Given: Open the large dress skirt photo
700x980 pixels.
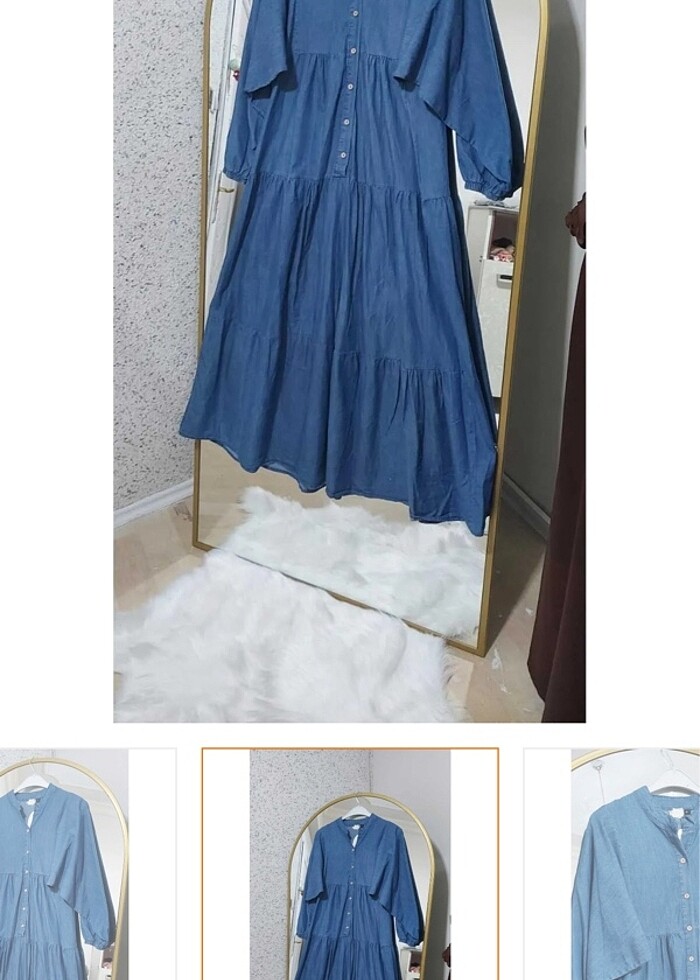Looking at the screenshot, I should (349, 360).
